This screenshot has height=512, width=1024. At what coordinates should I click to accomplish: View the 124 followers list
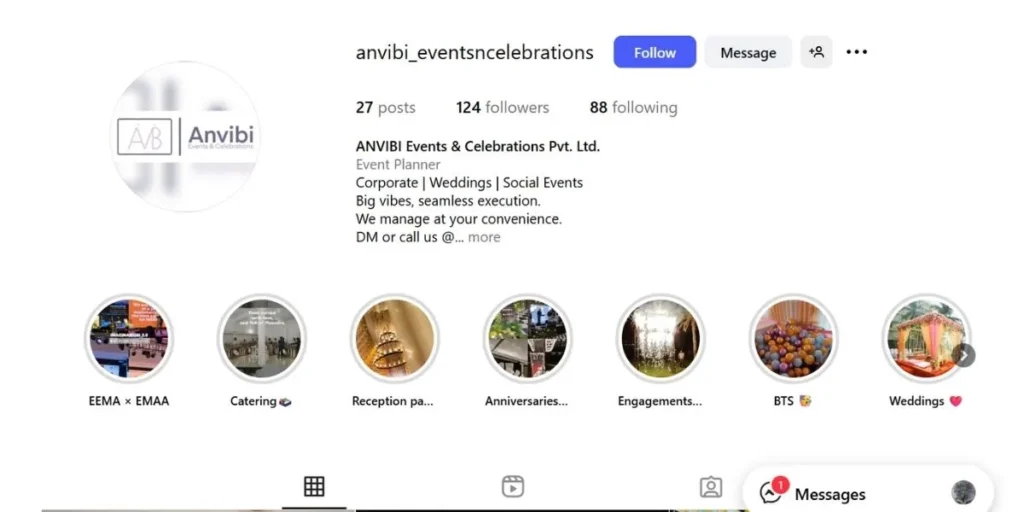pyautogui.click(x=502, y=107)
